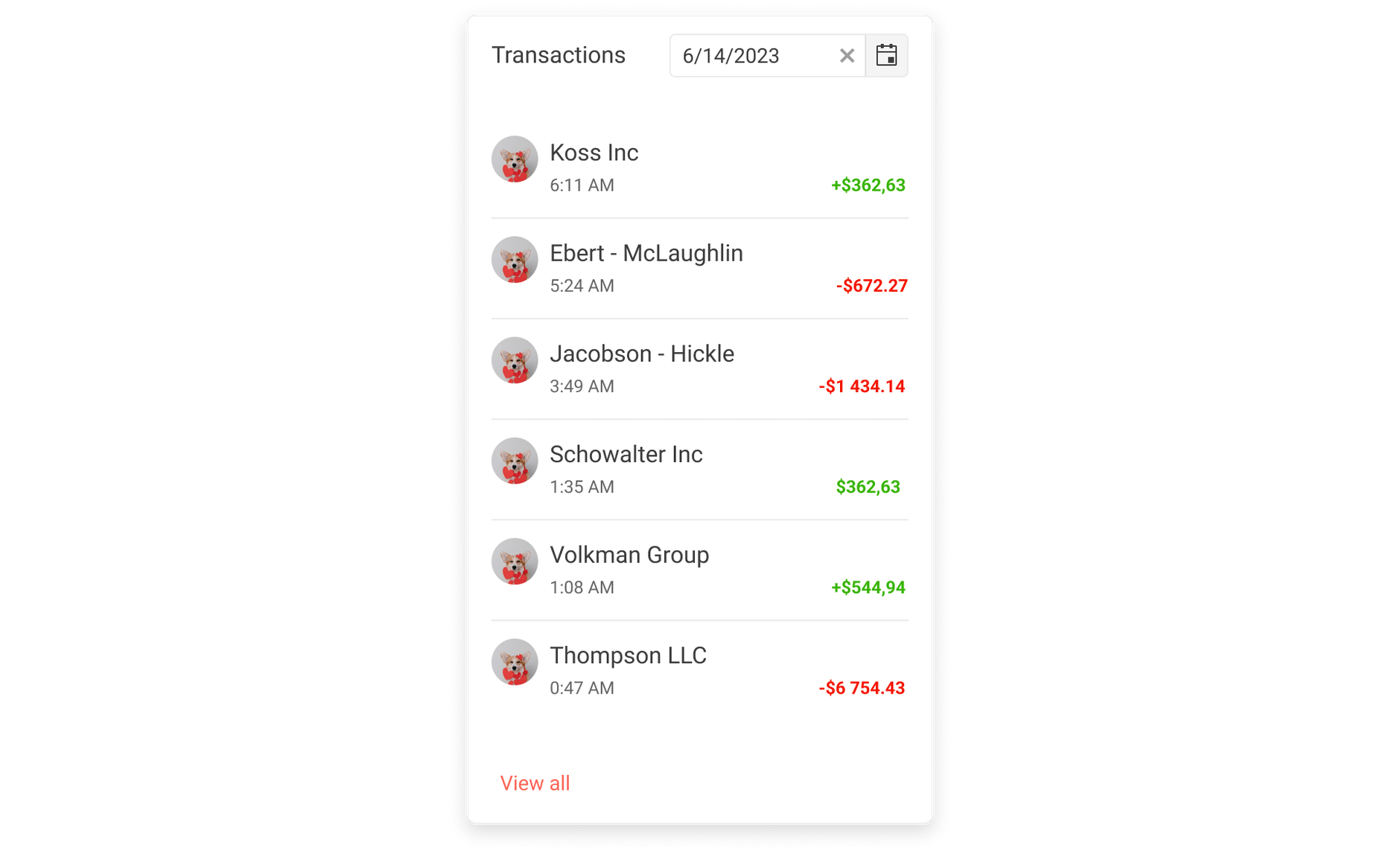The width and height of the screenshot is (1400, 853).
Task: View the Jacobson - Hickle transaction
Action: pyautogui.click(x=699, y=368)
